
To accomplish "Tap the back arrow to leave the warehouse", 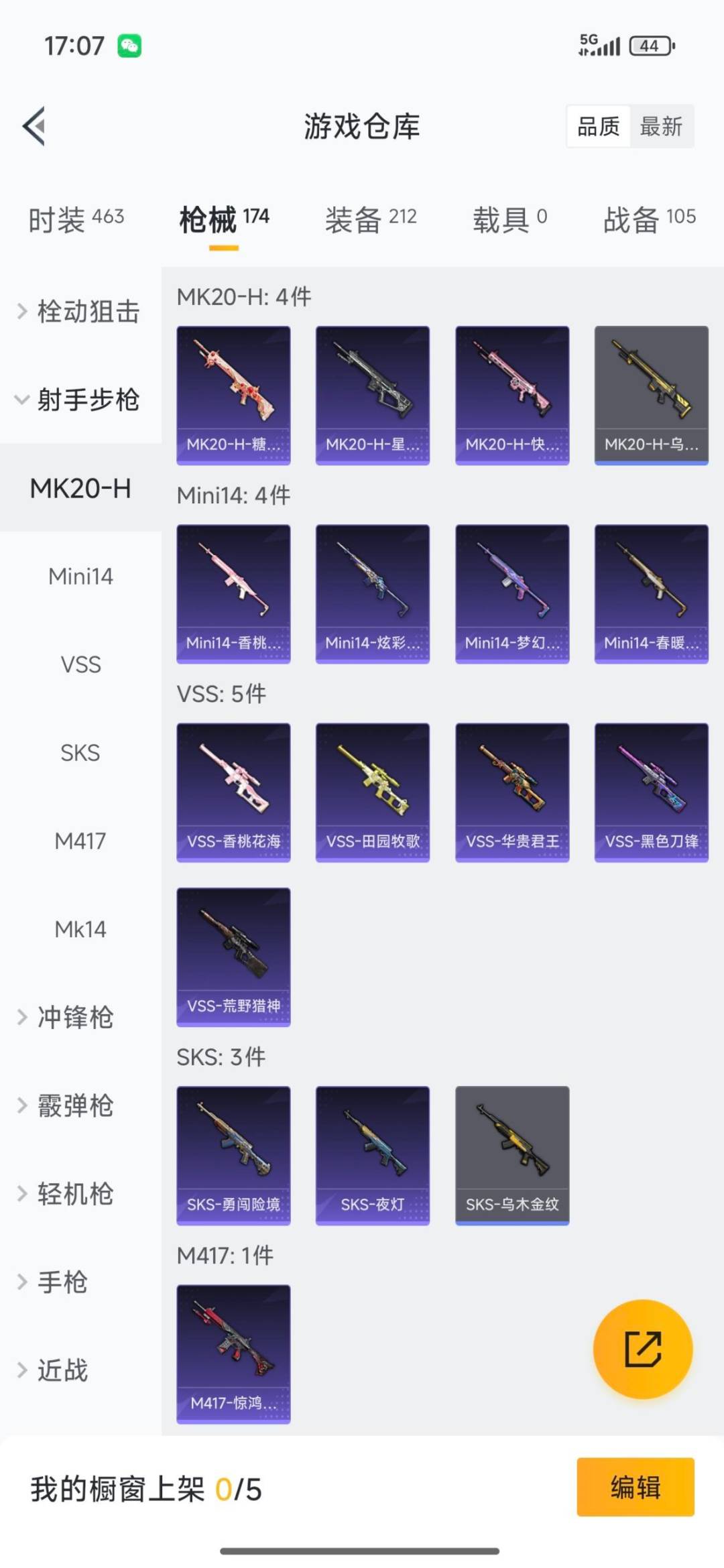I will pos(35,127).
